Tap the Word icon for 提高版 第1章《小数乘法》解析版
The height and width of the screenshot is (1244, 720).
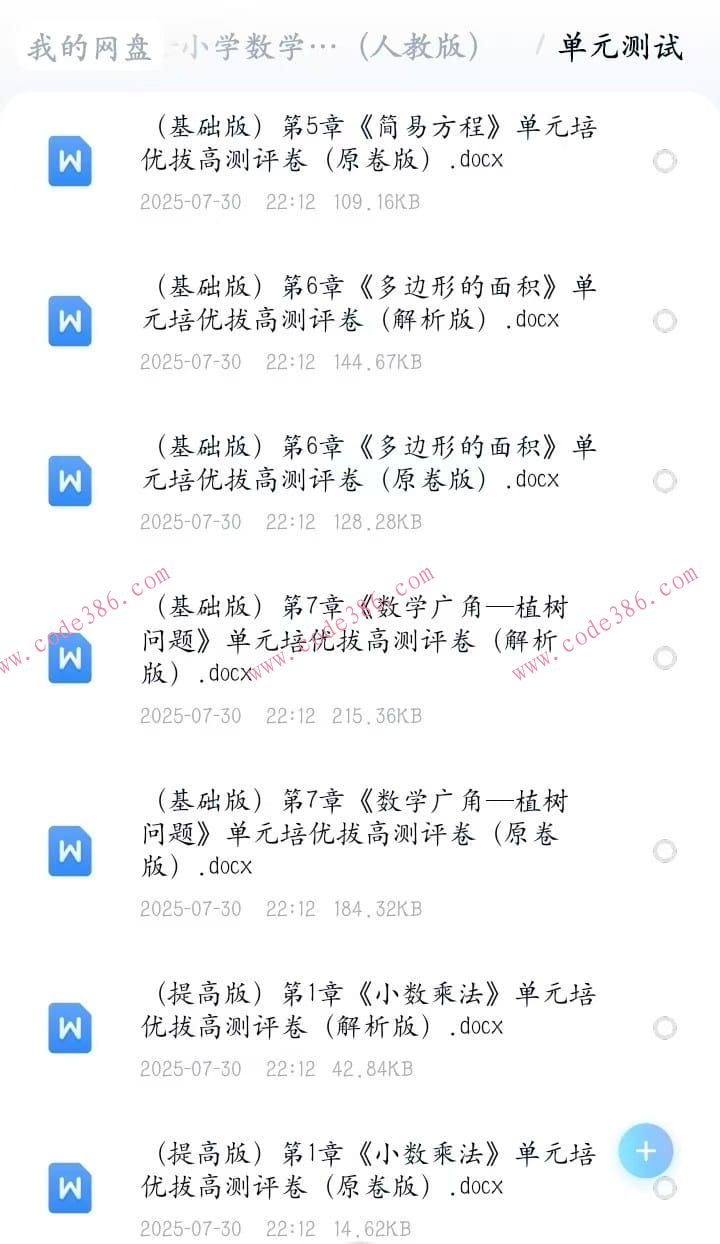69,1027
